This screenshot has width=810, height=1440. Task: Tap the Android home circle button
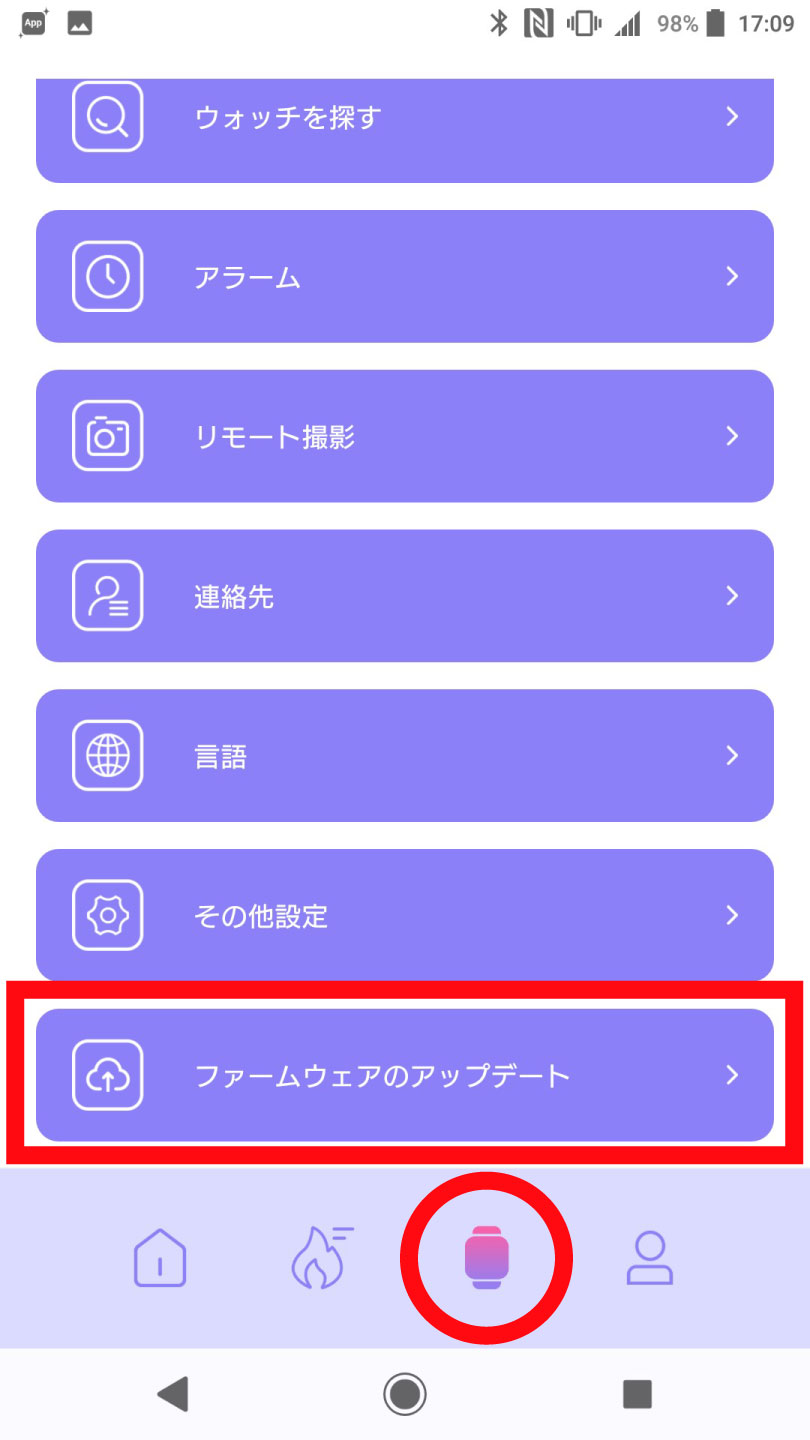(x=405, y=1392)
